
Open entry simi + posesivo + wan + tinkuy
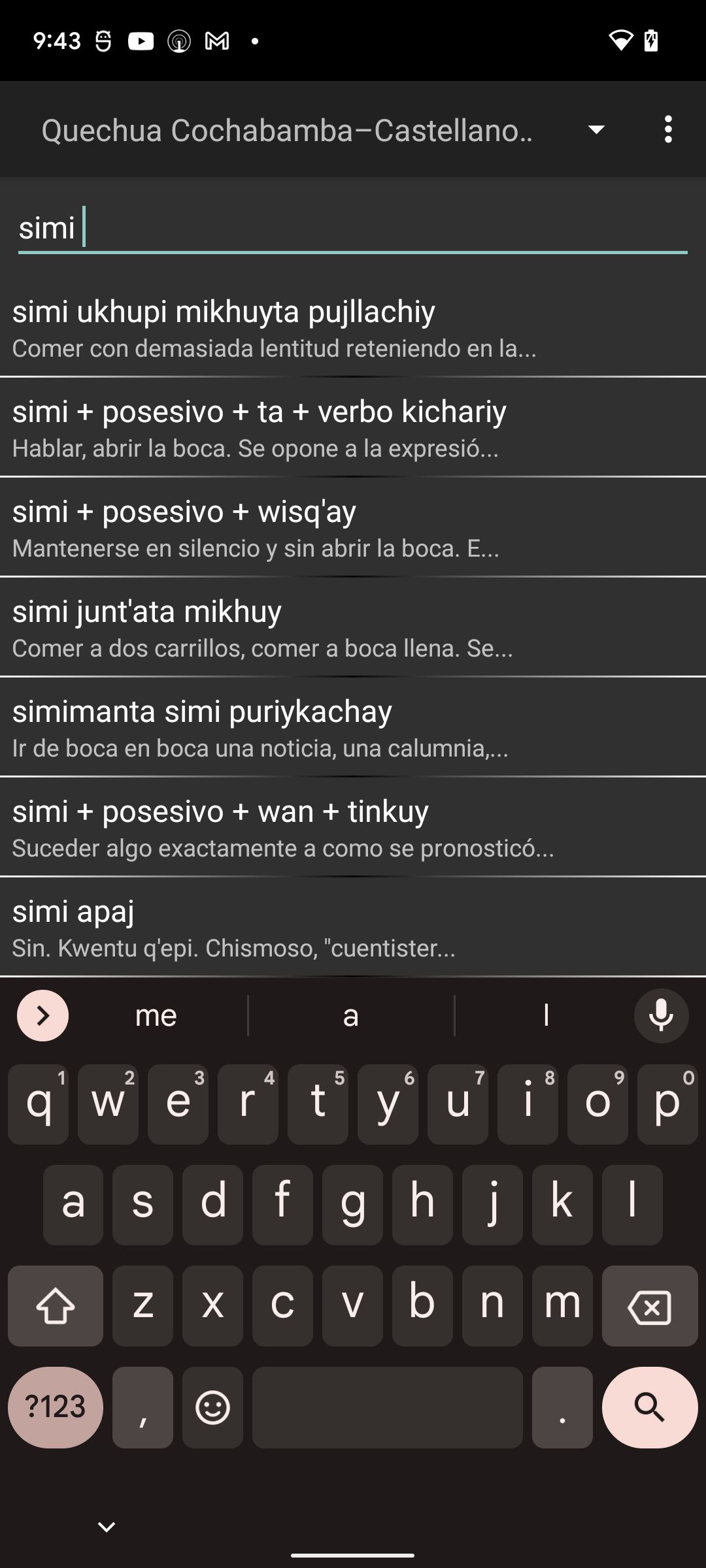(353, 828)
